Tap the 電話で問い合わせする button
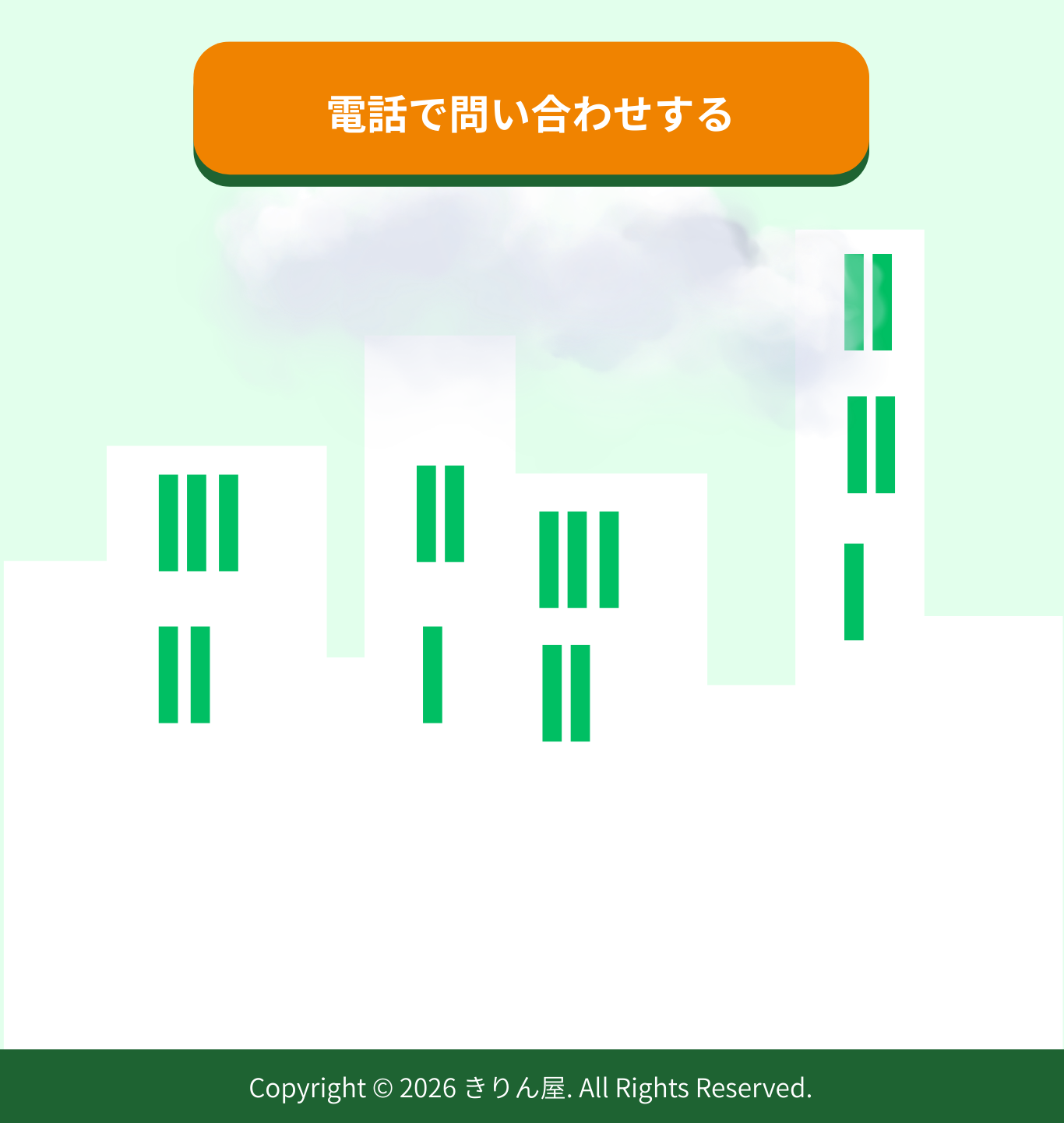Image resolution: width=1064 pixels, height=1123 pixels. [531, 109]
